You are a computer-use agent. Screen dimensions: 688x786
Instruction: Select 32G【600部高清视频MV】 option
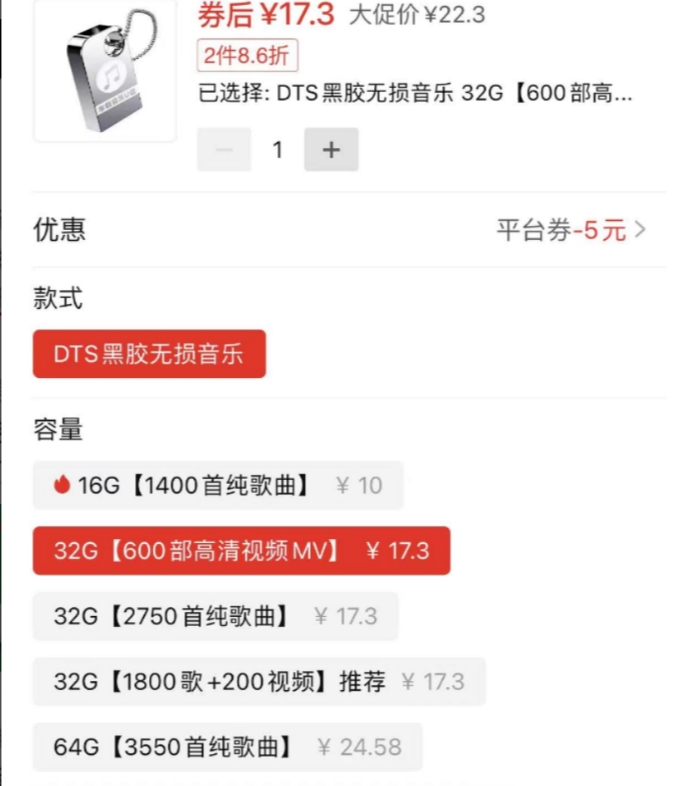point(241,551)
